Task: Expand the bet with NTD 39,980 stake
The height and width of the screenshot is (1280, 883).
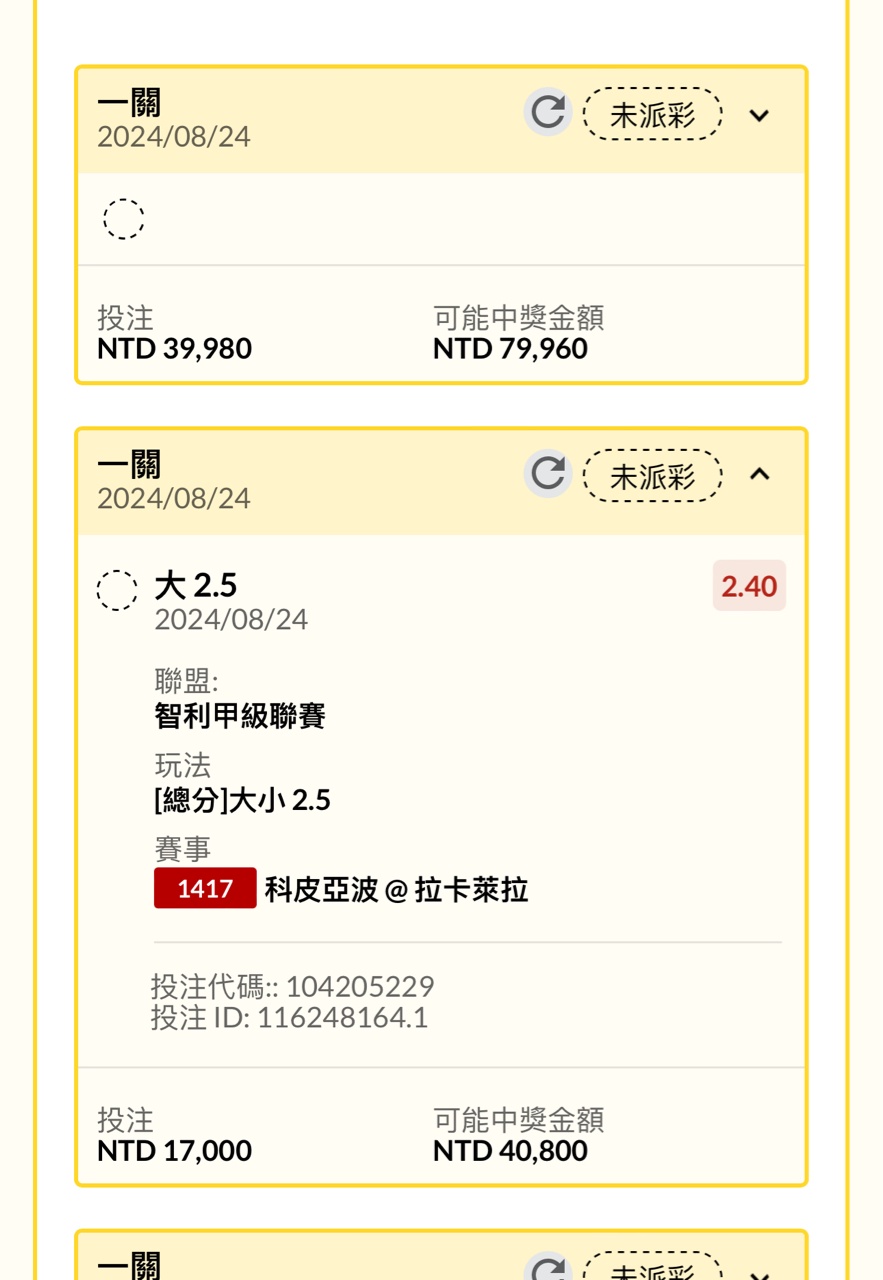Action: coord(759,115)
